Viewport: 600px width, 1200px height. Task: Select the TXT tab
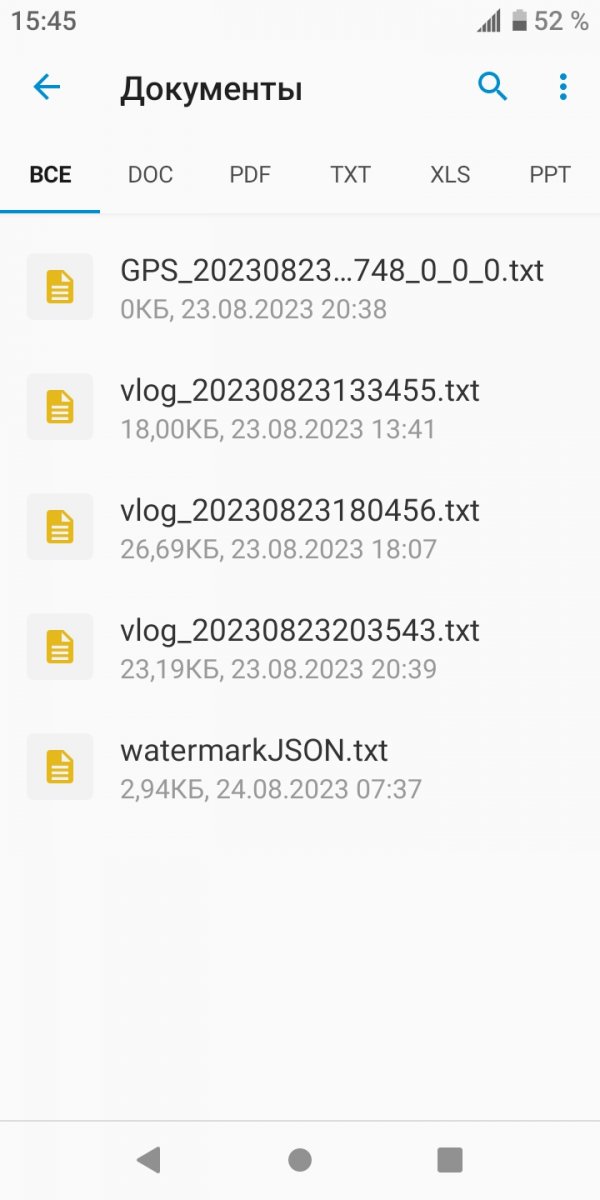click(x=350, y=174)
